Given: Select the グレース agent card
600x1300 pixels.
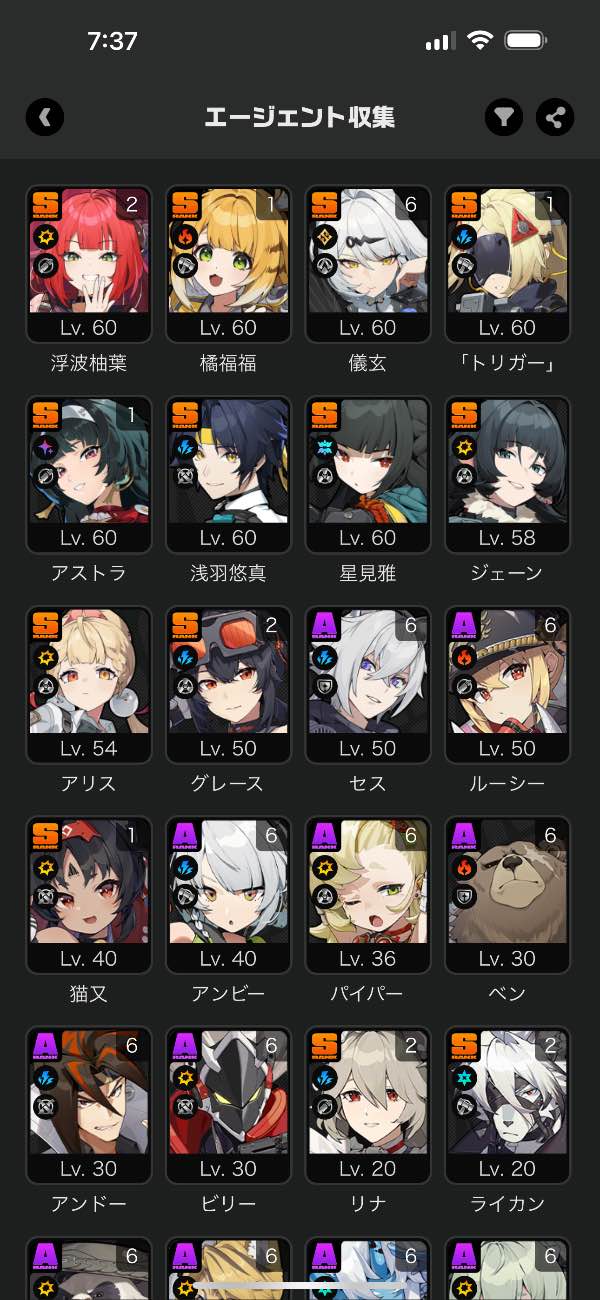Looking at the screenshot, I should (x=228, y=684).
